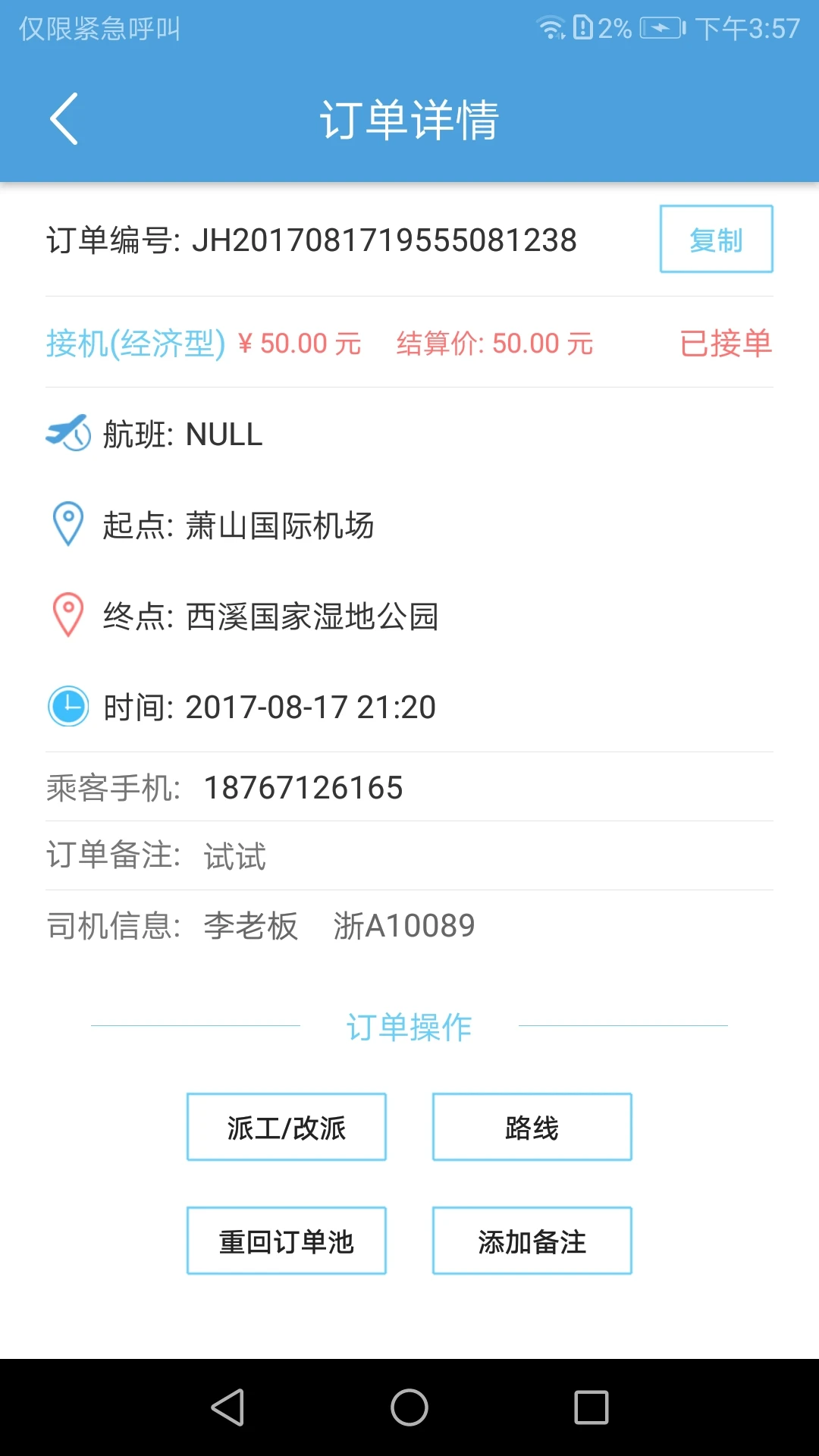Click the 复制 copy button
Screen dimensions: 819x1456
715,239
